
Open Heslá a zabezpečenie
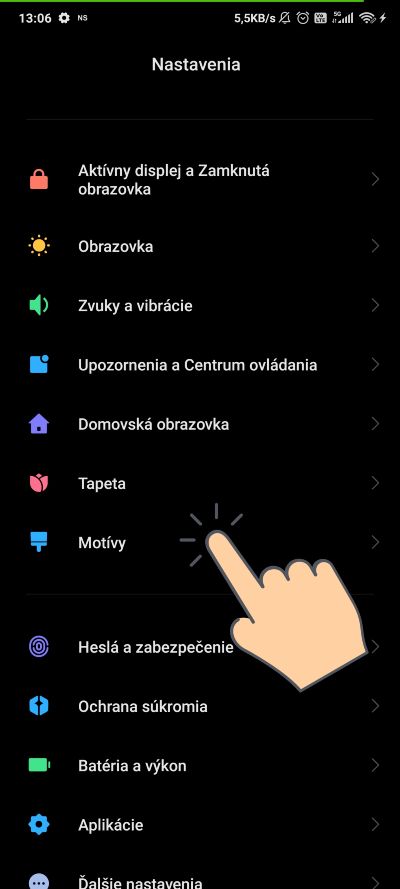[x=200, y=647]
